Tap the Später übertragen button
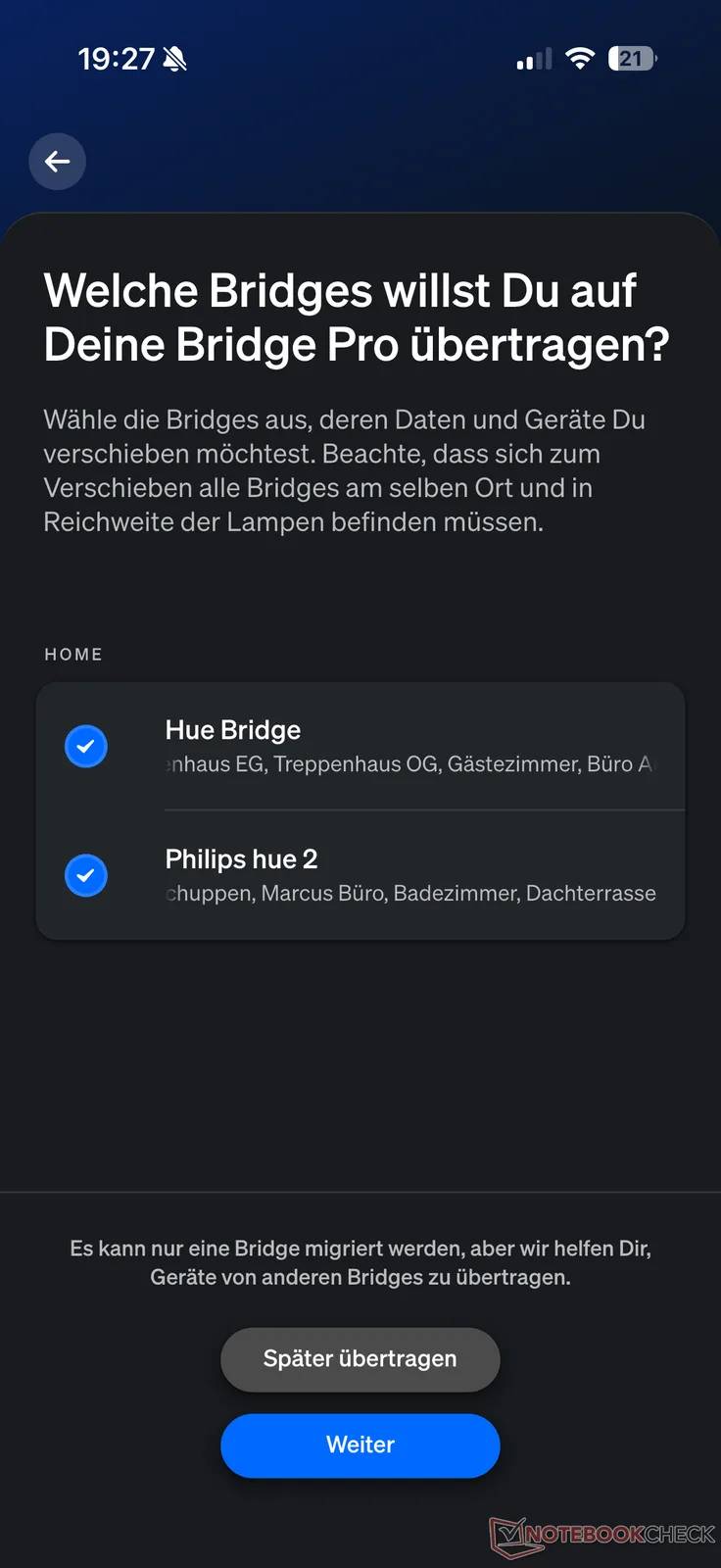The width and height of the screenshot is (721, 1568). pos(360,1359)
